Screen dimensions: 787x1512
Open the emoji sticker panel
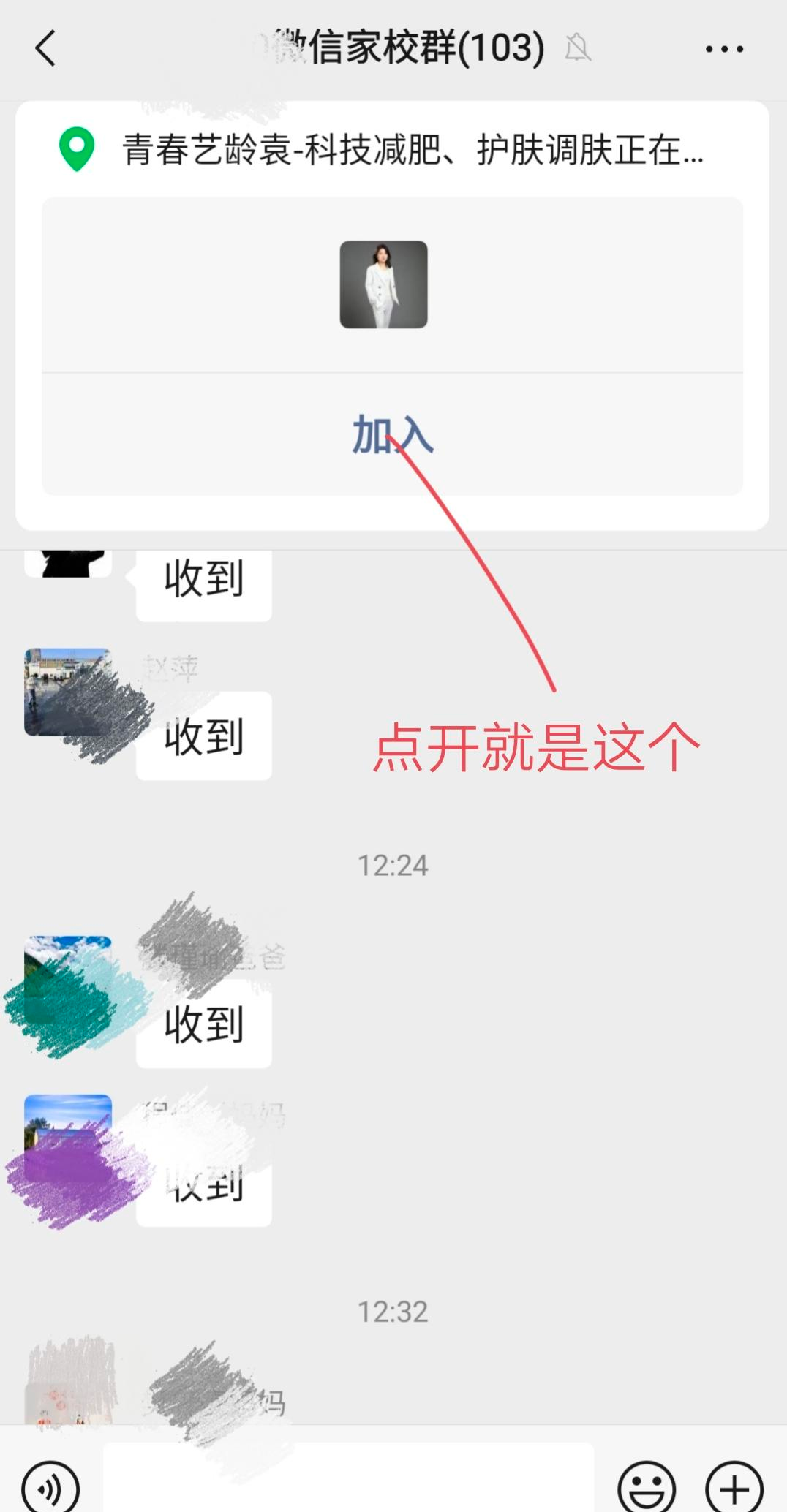pos(647,1487)
